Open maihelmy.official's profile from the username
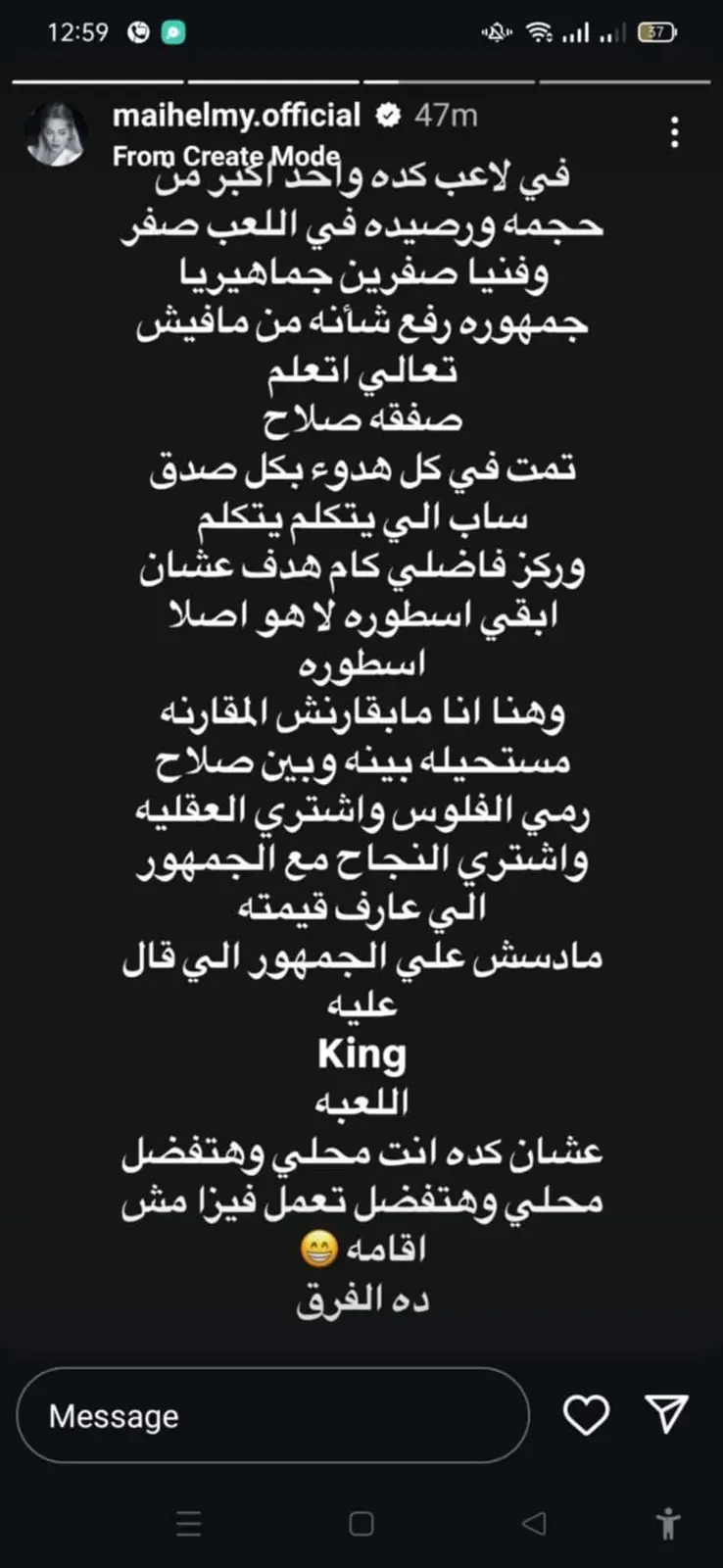The height and width of the screenshot is (1568, 723). click(x=239, y=115)
